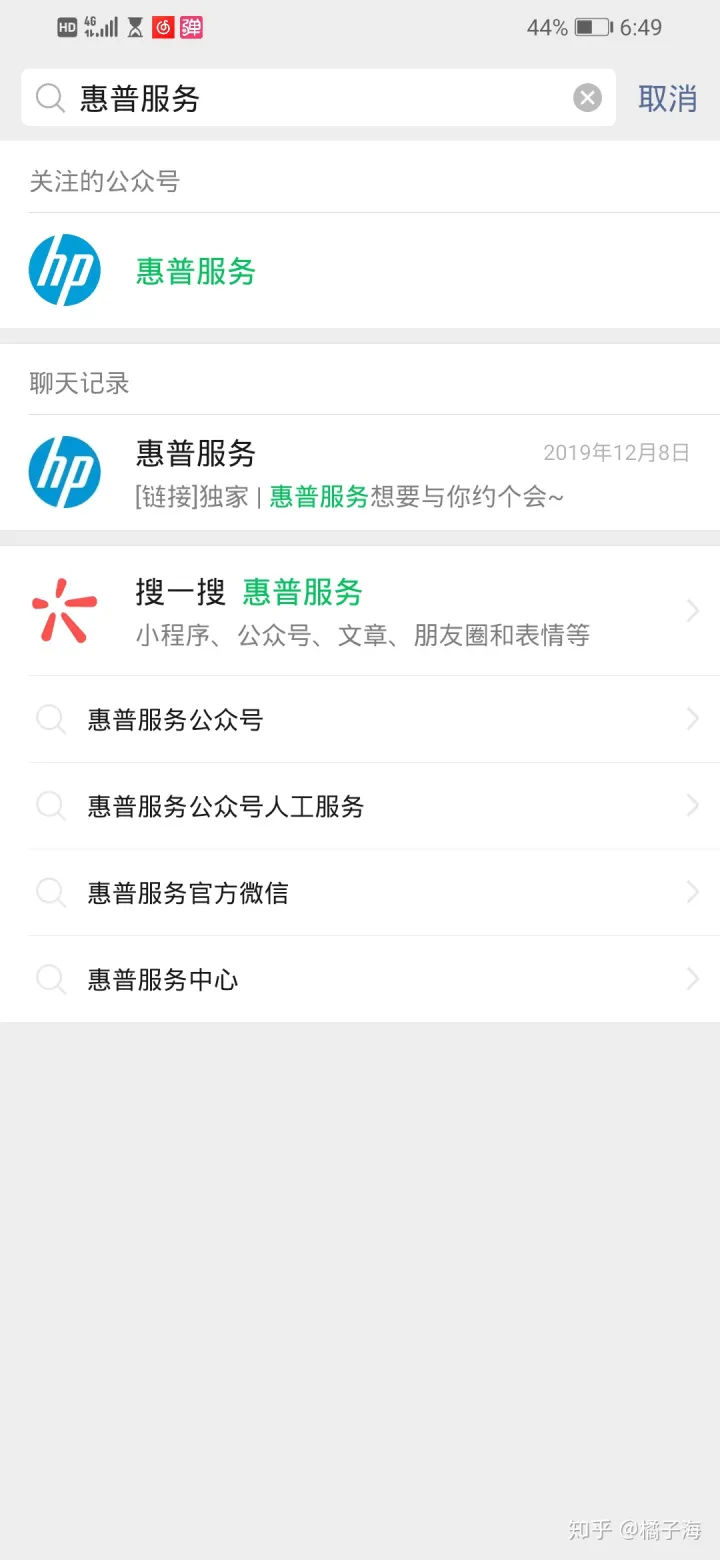Tap the battery indicator showing 44%
The height and width of the screenshot is (1560, 720).
(x=590, y=28)
